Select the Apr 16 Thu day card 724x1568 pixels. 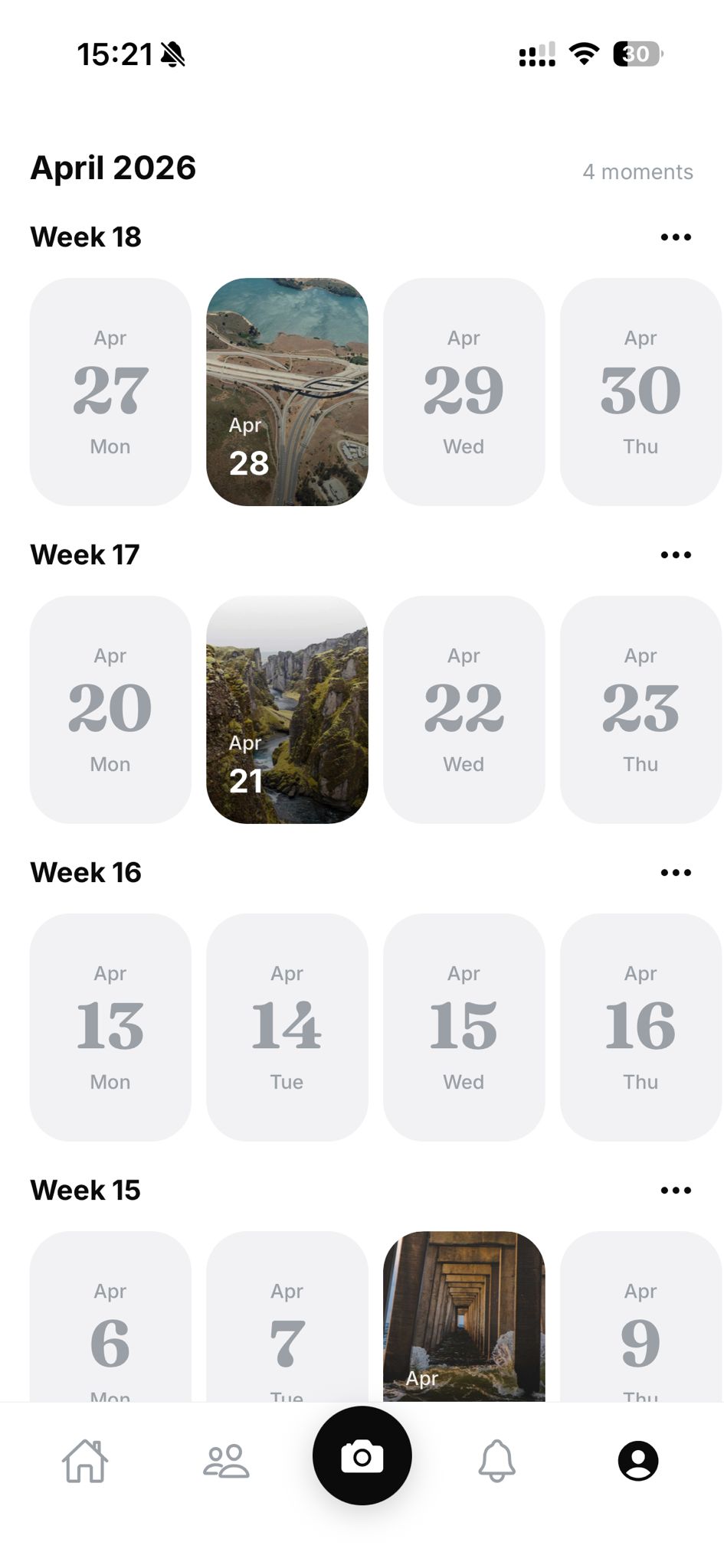641,1027
